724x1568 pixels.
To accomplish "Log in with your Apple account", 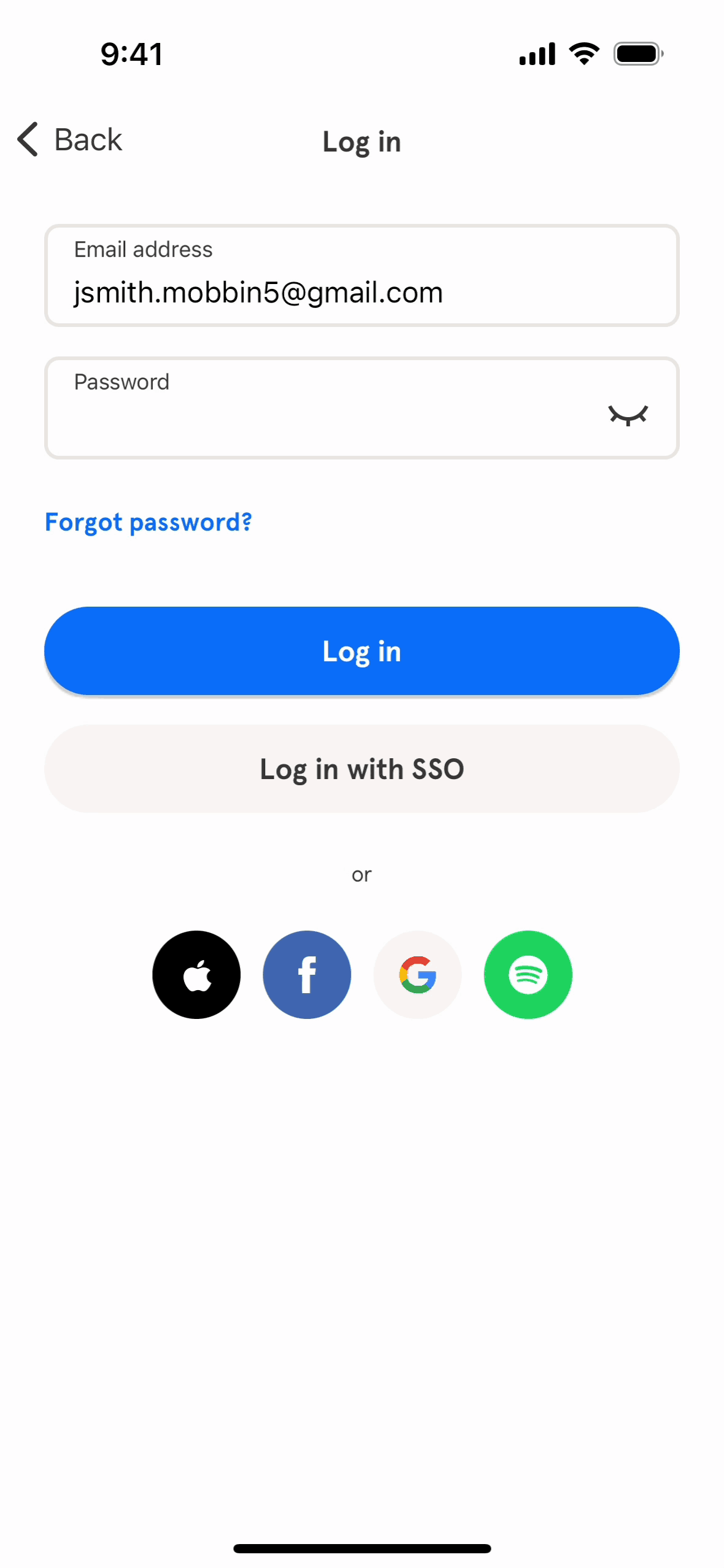I will (196, 975).
